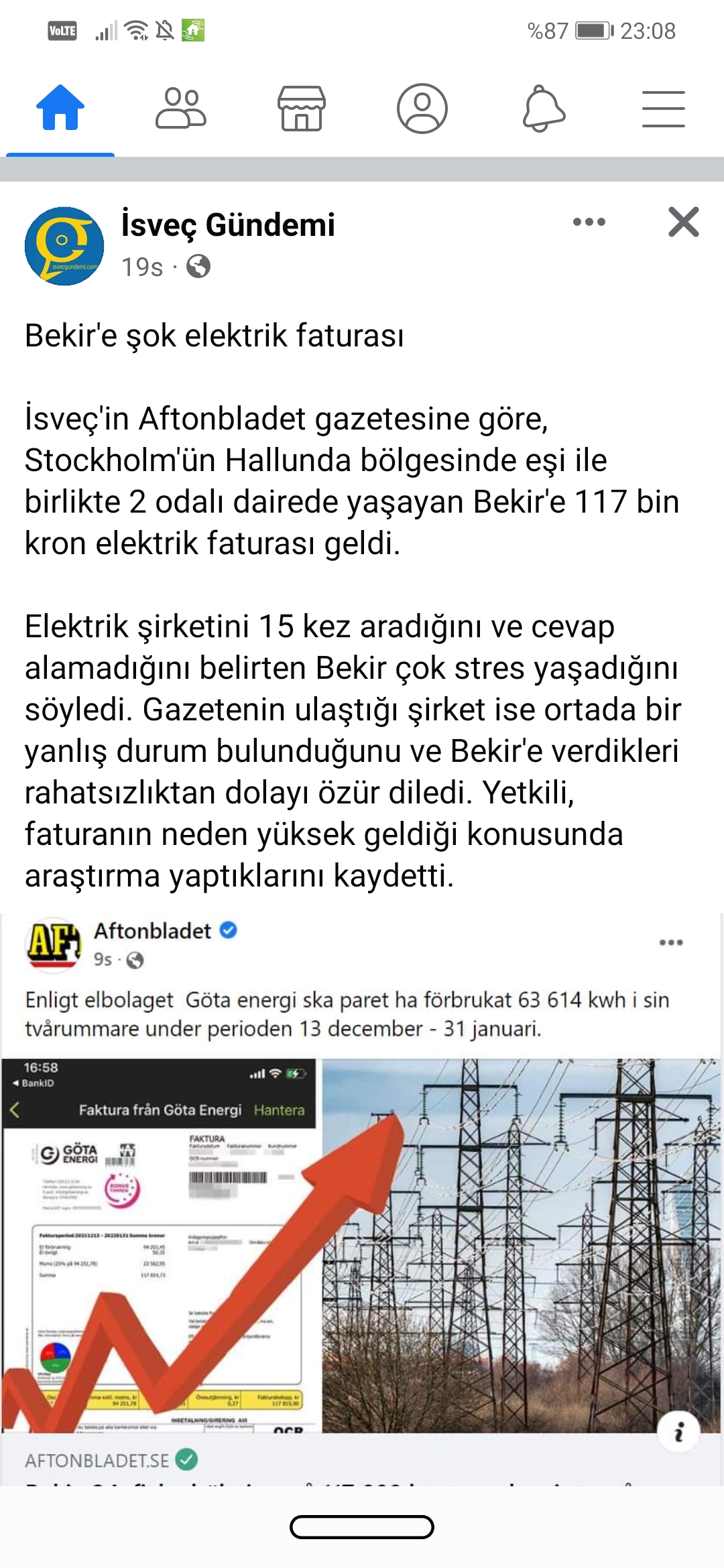Switch to the Profile tab
724x1568 pixels.
[x=422, y=109]
